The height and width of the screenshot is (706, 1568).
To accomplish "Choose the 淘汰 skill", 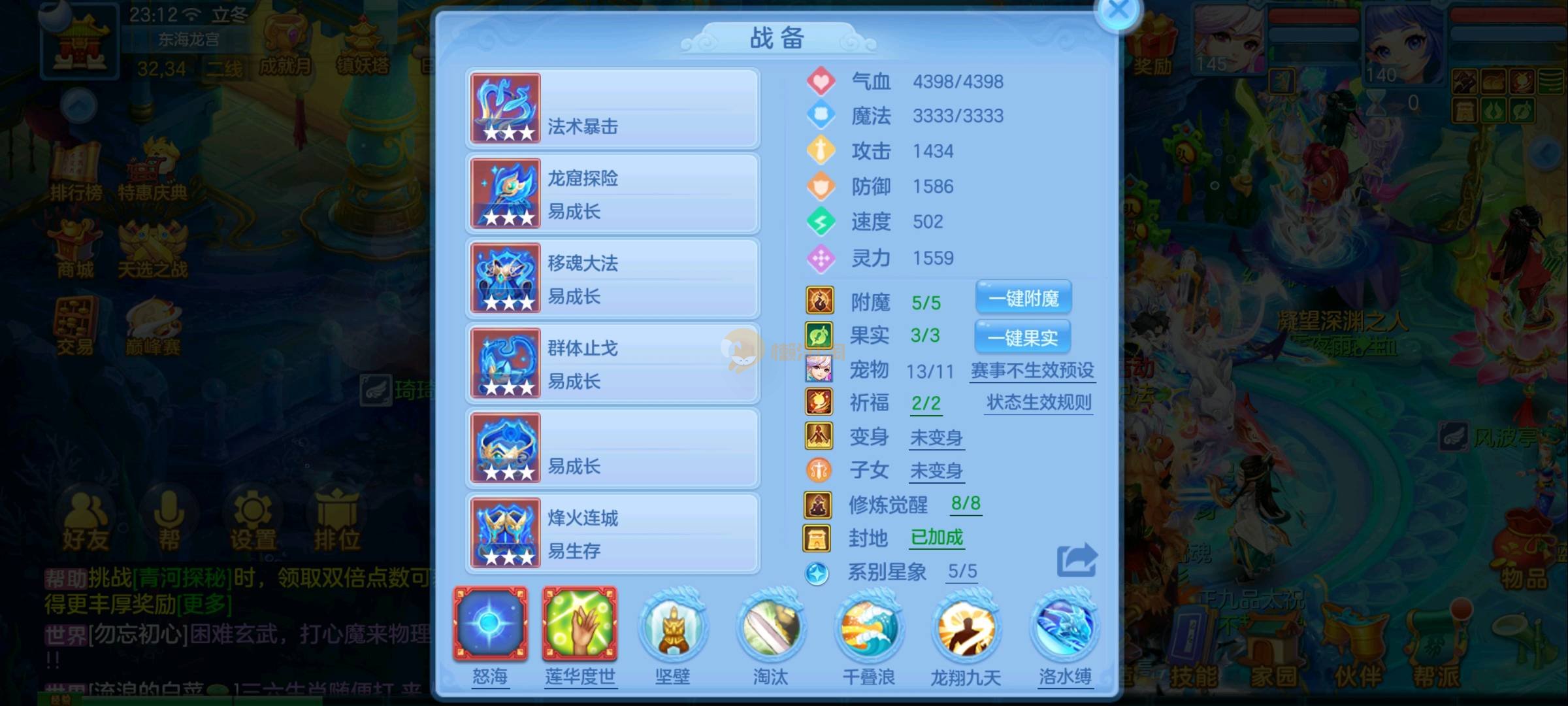I will [770, 628].
